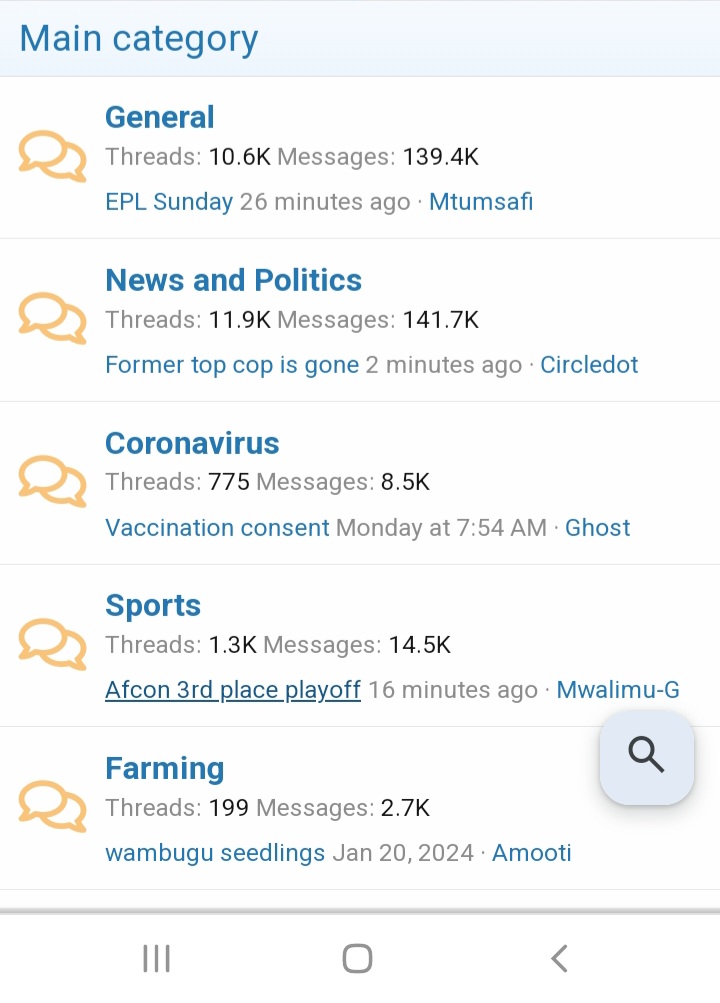
Task: Open the General forum
Action: pos(160,117)
